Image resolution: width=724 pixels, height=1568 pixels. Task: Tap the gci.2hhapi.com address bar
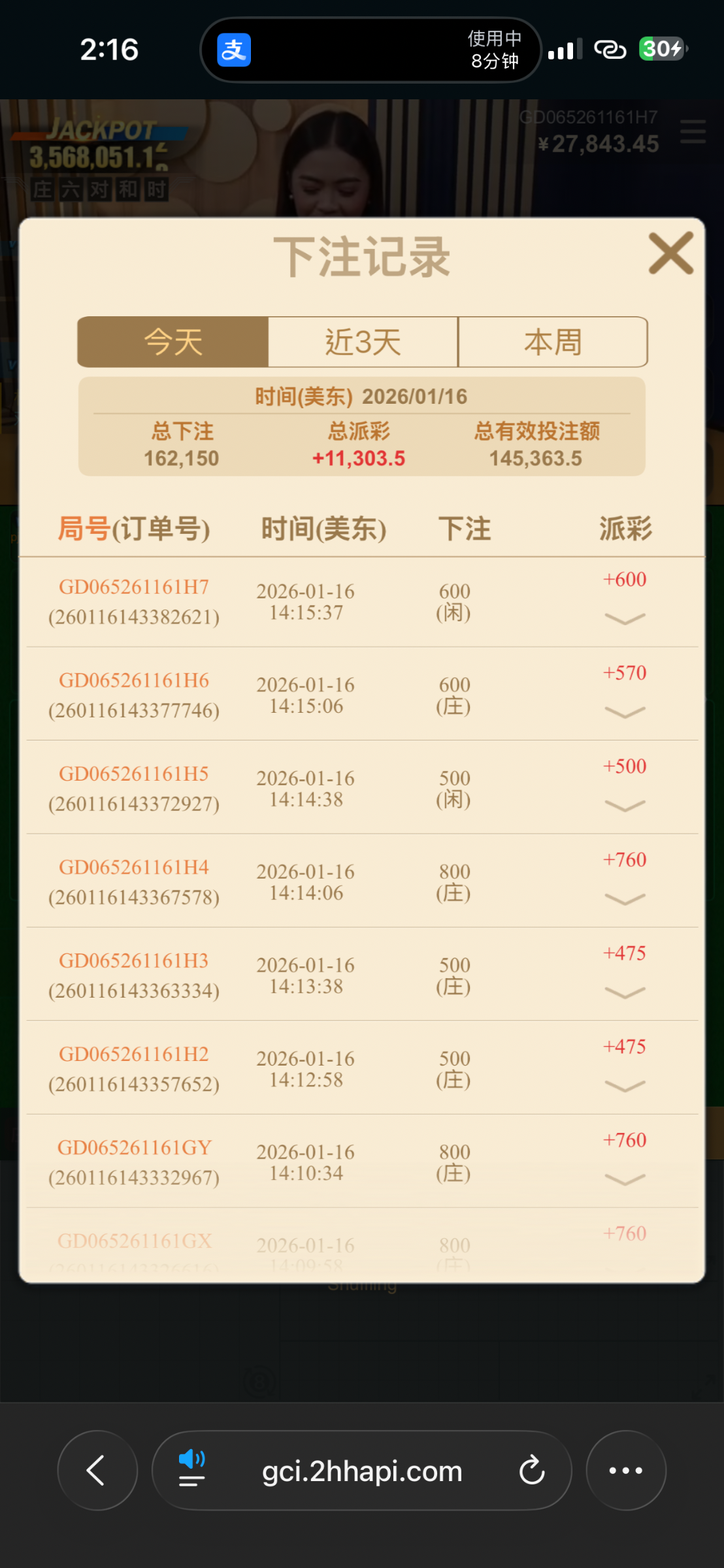tap(362, 1471)
